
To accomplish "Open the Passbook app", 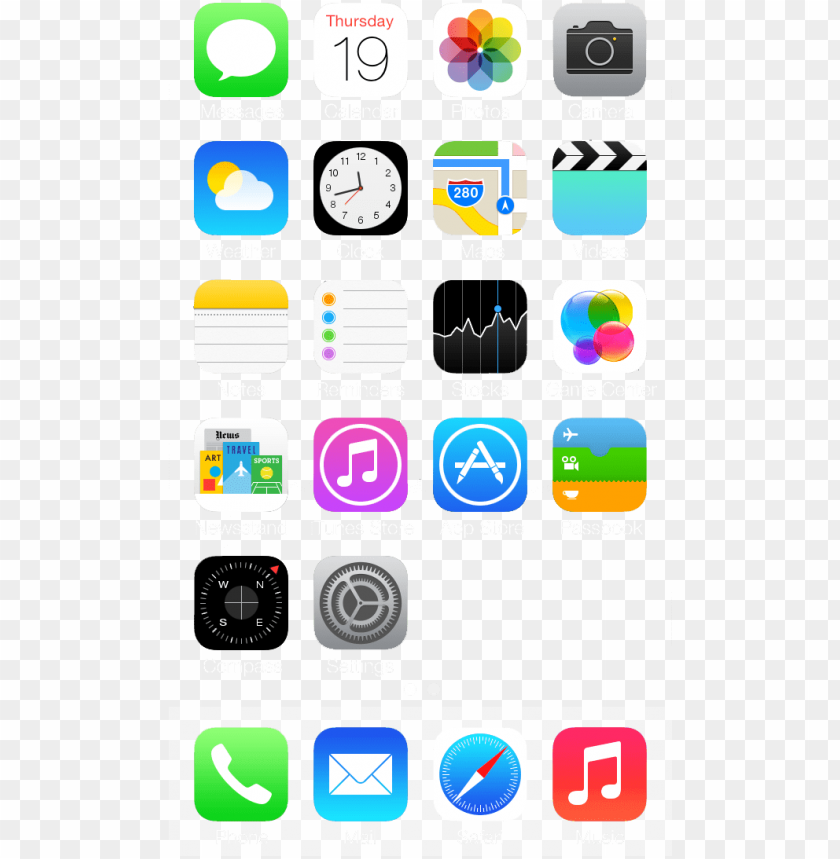I will (598, 465).
